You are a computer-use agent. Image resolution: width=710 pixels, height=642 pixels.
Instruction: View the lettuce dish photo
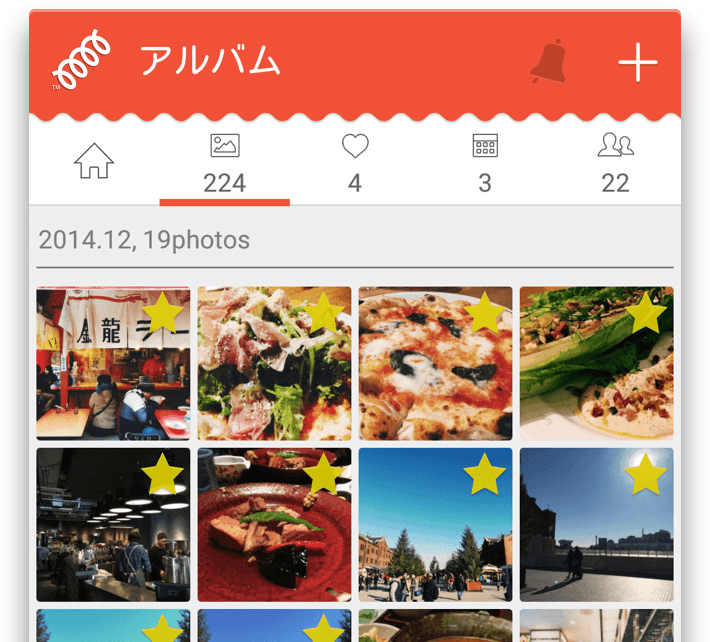tap(596, 363)
